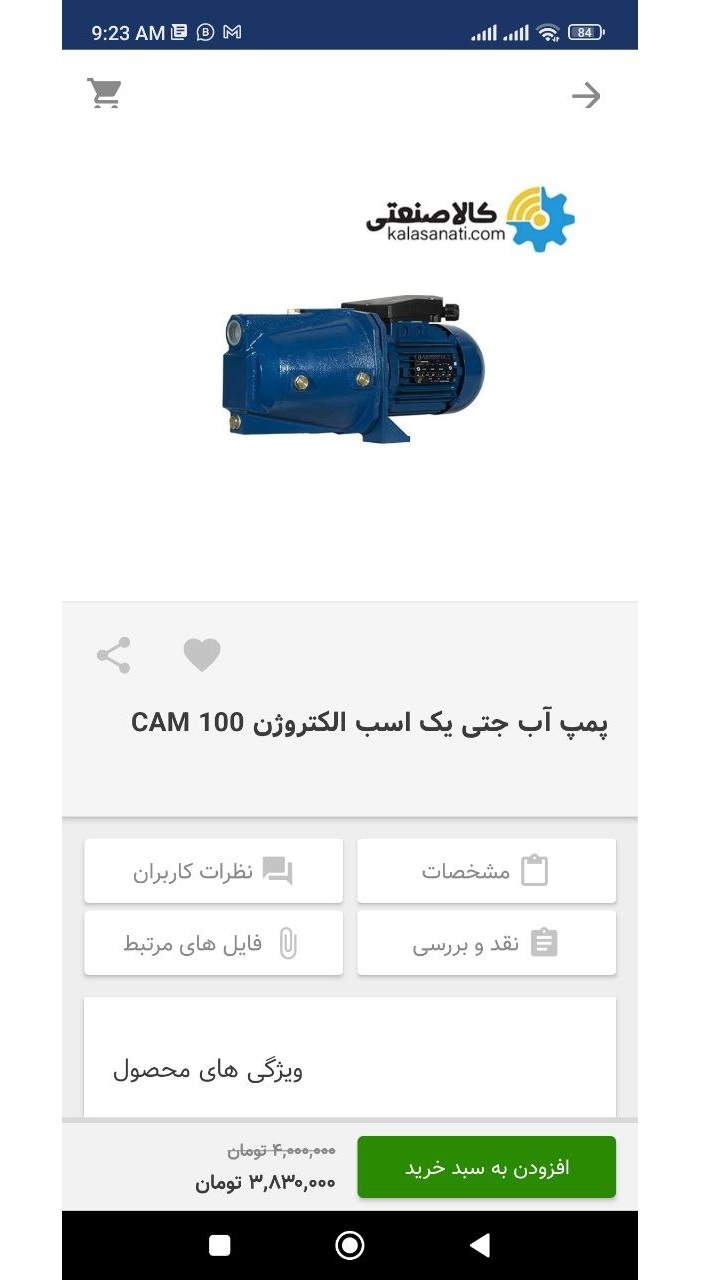Open the shopping cart
The width and height of the screenshot is (720, 1280).
[104, 94]
